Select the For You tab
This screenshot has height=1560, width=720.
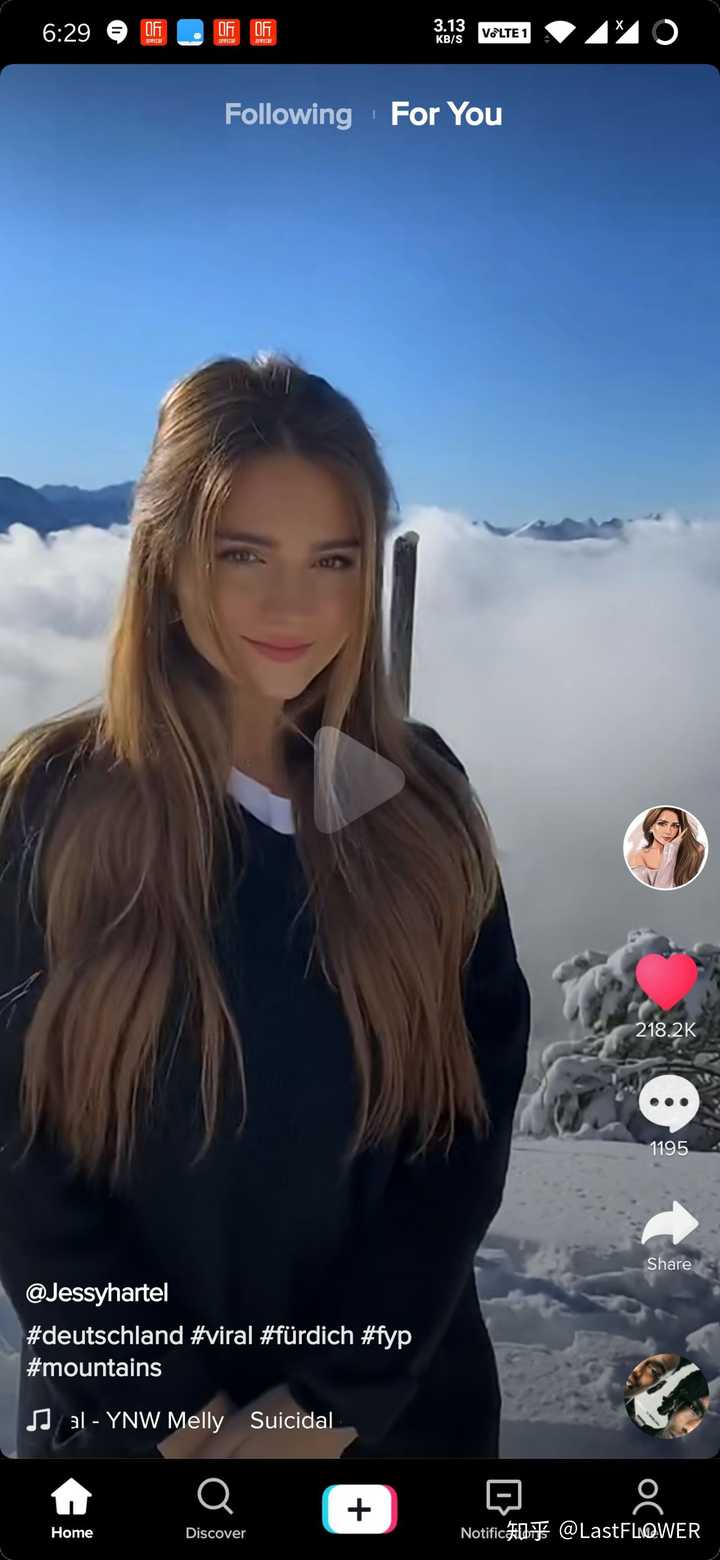446,114
